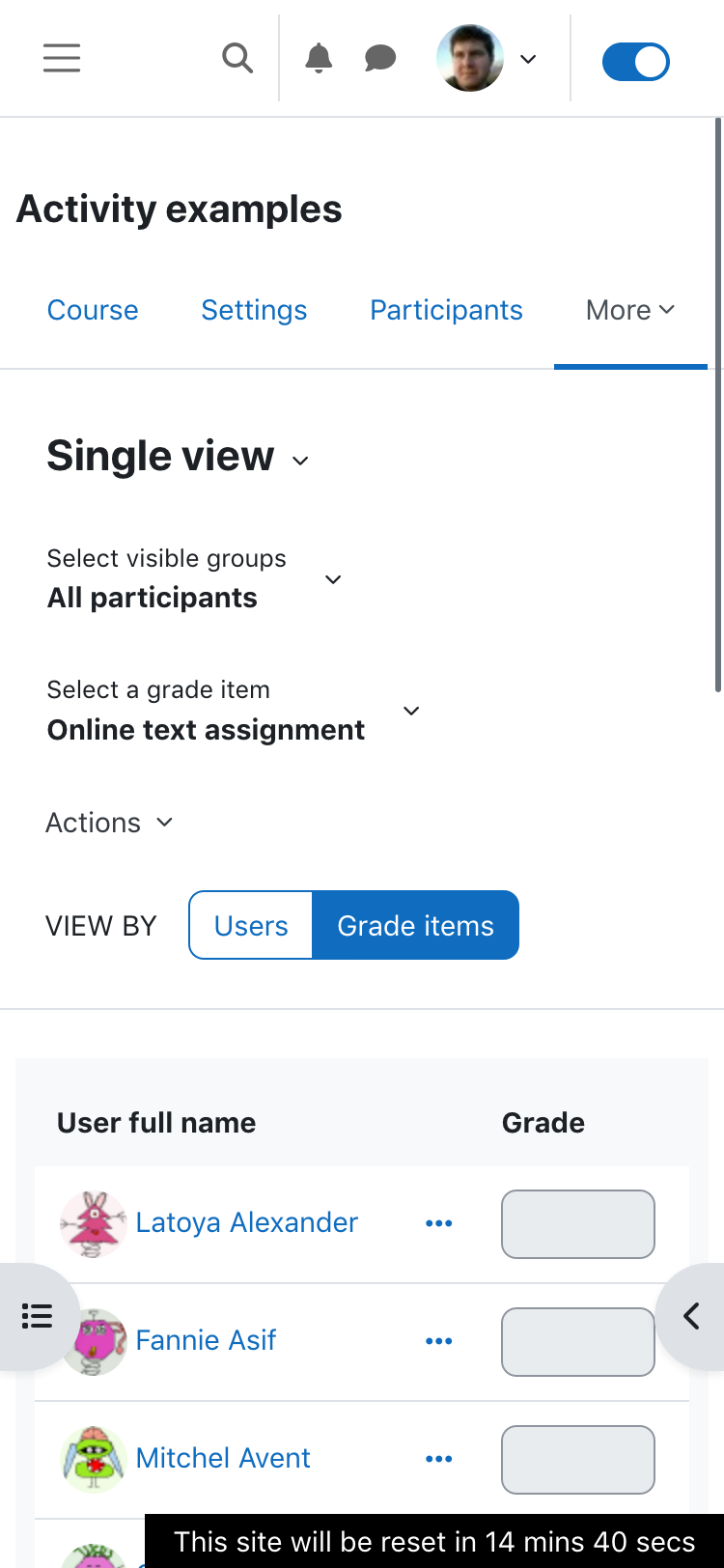724x1568 pixels.
Task: Toggle the edit mode switch
Action: 636,62
